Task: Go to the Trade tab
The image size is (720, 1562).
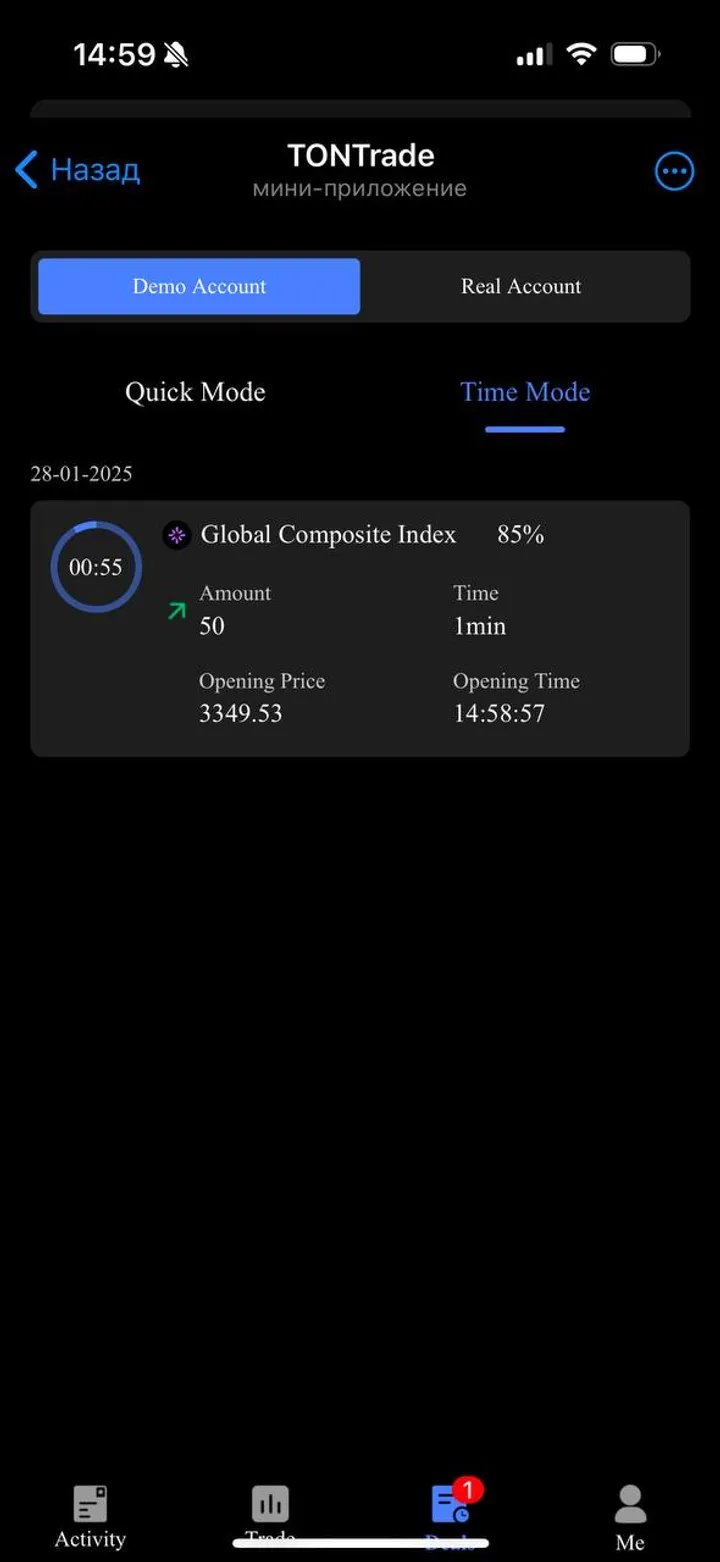Action: pos(270,1510)
